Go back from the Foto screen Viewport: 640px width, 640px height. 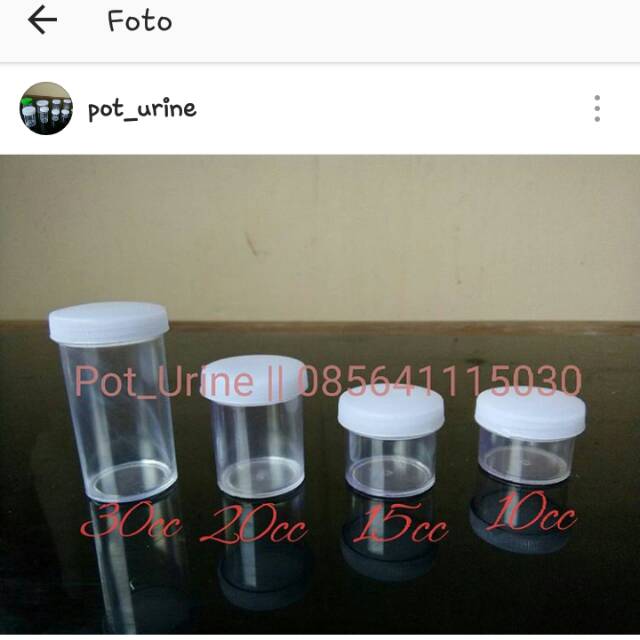click(42, 21)
